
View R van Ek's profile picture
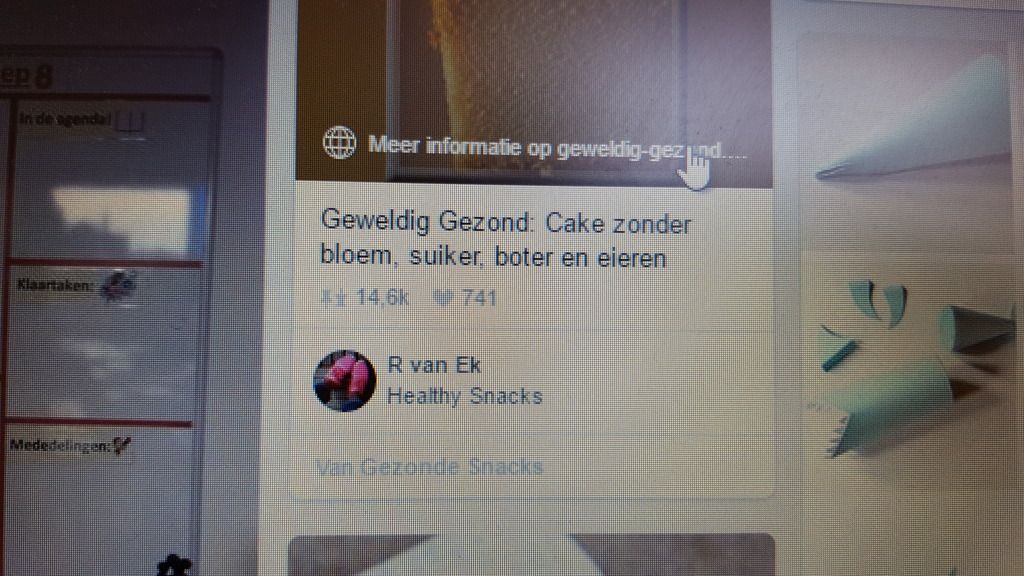click(x=344, y=381)
